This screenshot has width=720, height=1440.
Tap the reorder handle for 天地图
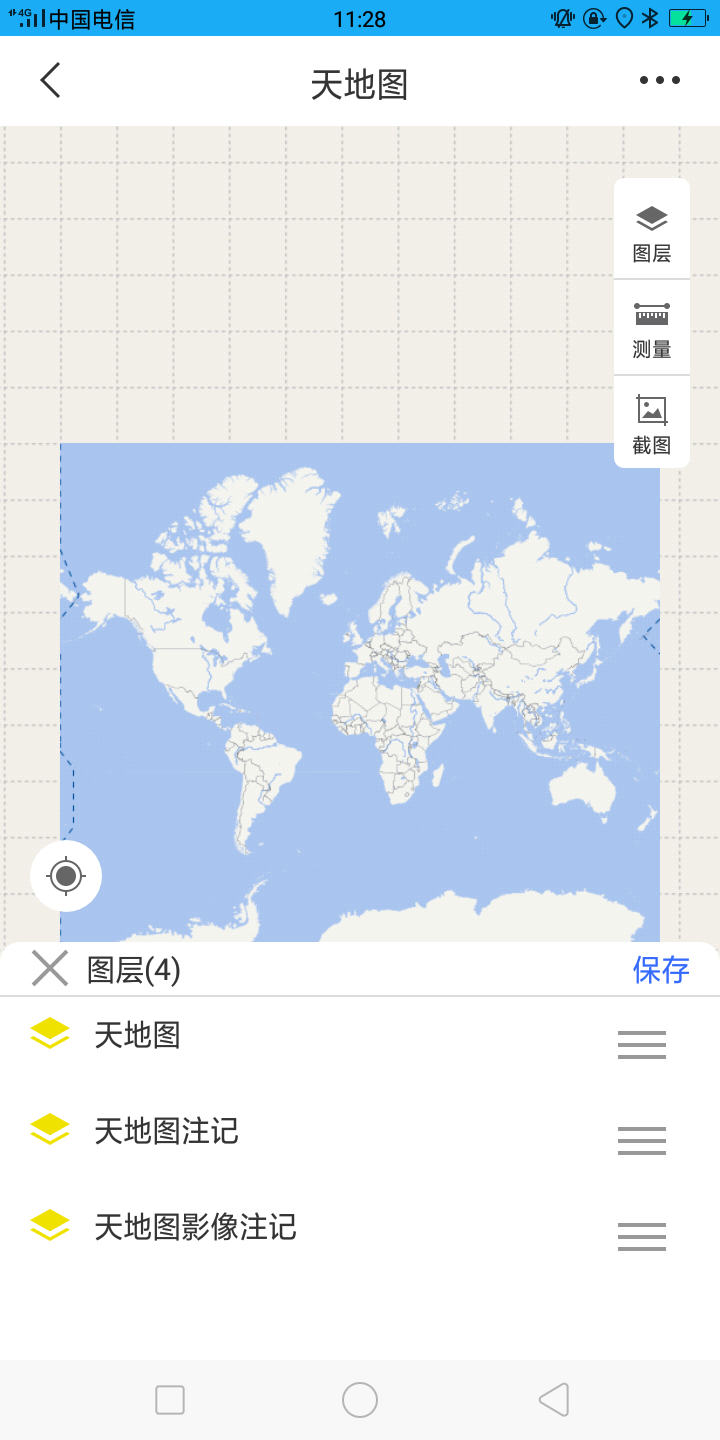coord(642,1045)
